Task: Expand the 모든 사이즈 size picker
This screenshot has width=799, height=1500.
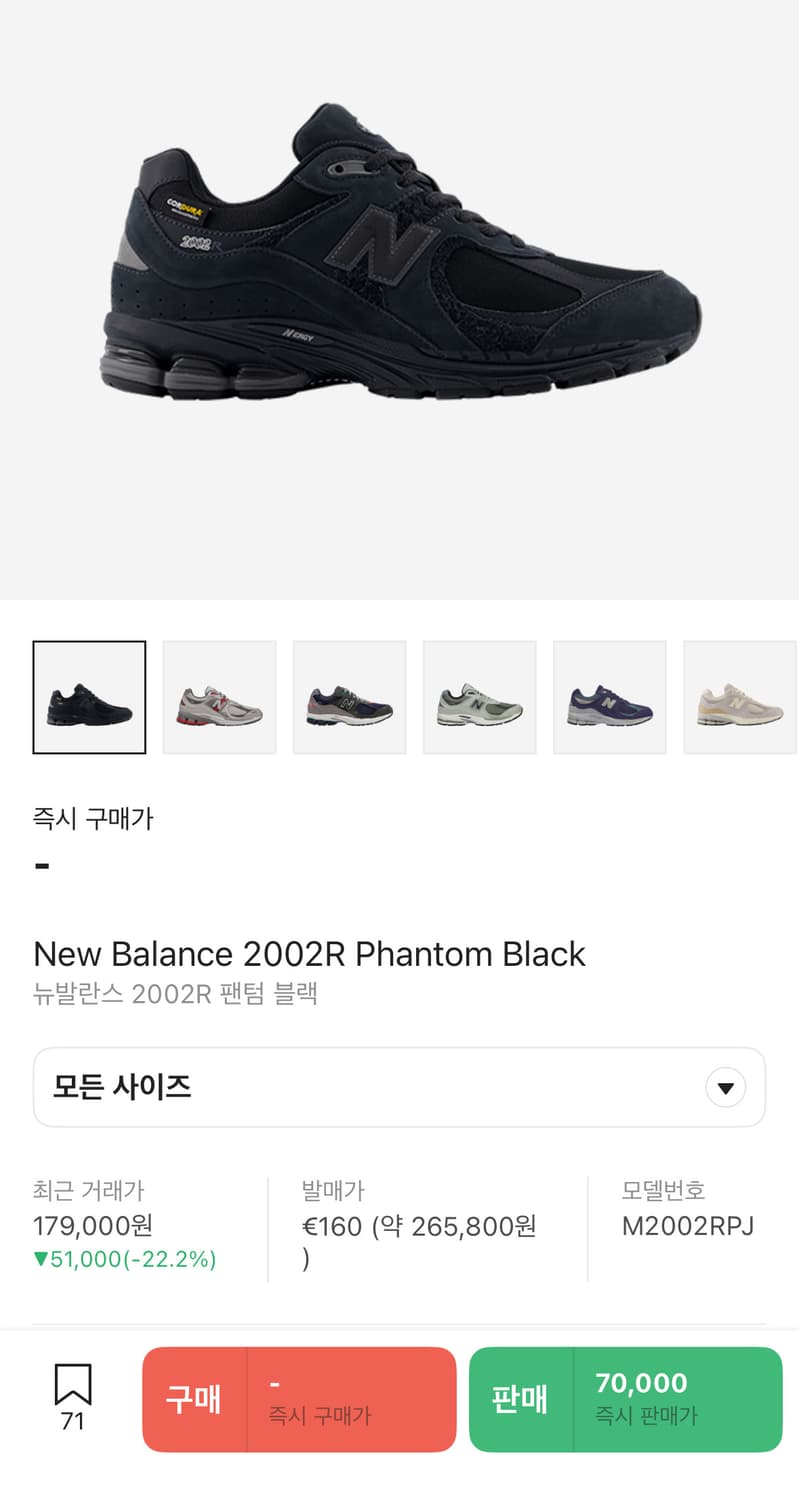Action: [400, 1087]
